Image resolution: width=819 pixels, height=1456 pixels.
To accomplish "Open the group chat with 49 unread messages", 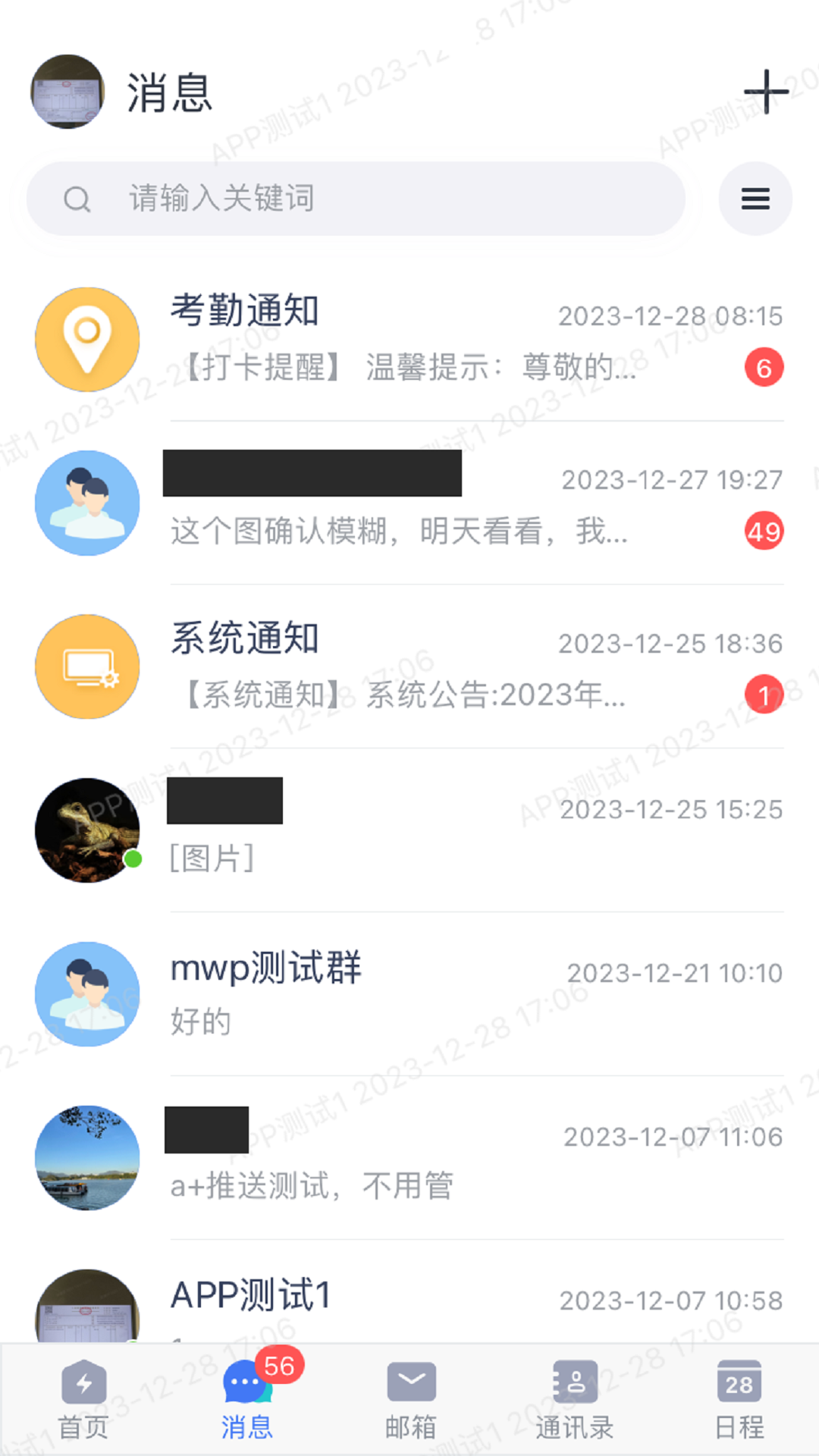I will [x=409, y=504].
